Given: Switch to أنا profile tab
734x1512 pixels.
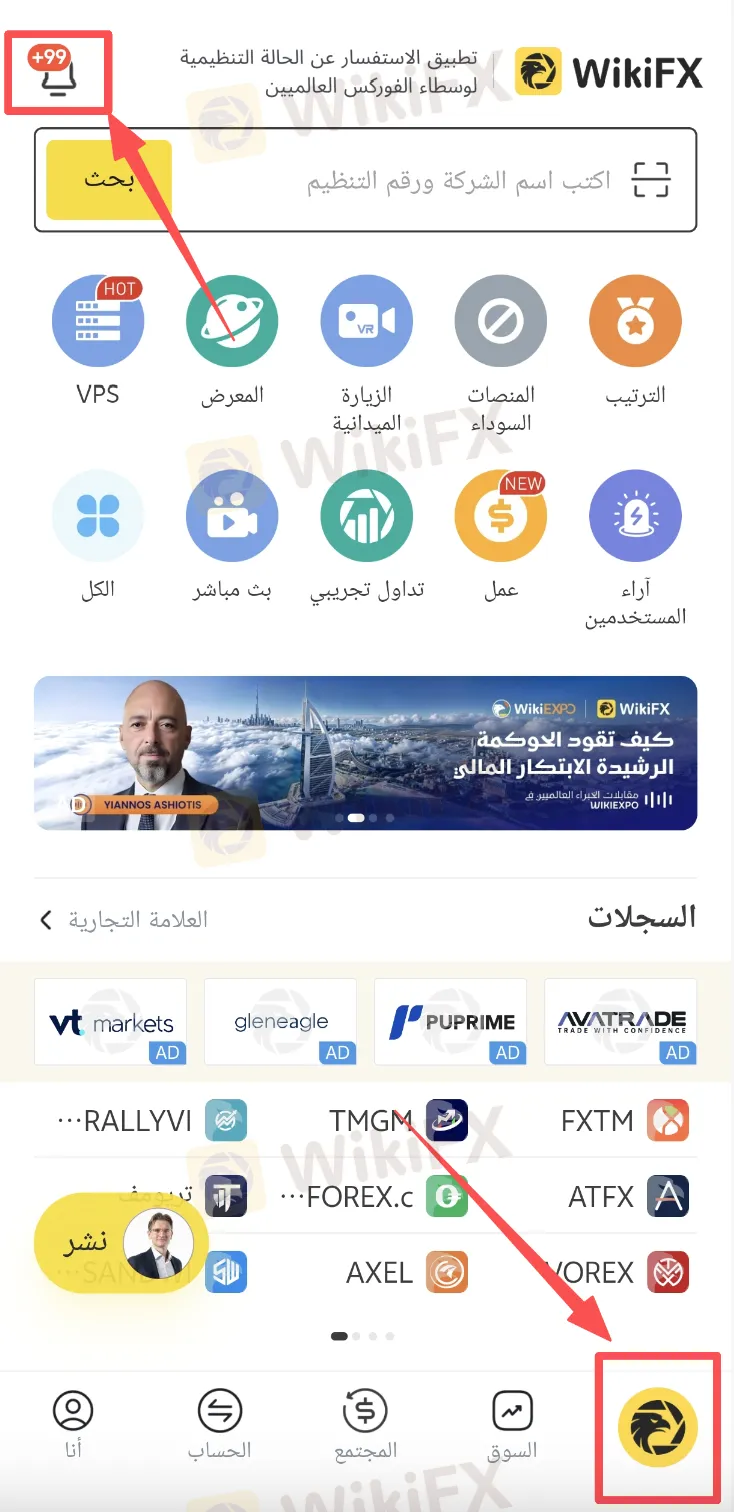Looking at the screenshot, I should tap(73, 1425).
